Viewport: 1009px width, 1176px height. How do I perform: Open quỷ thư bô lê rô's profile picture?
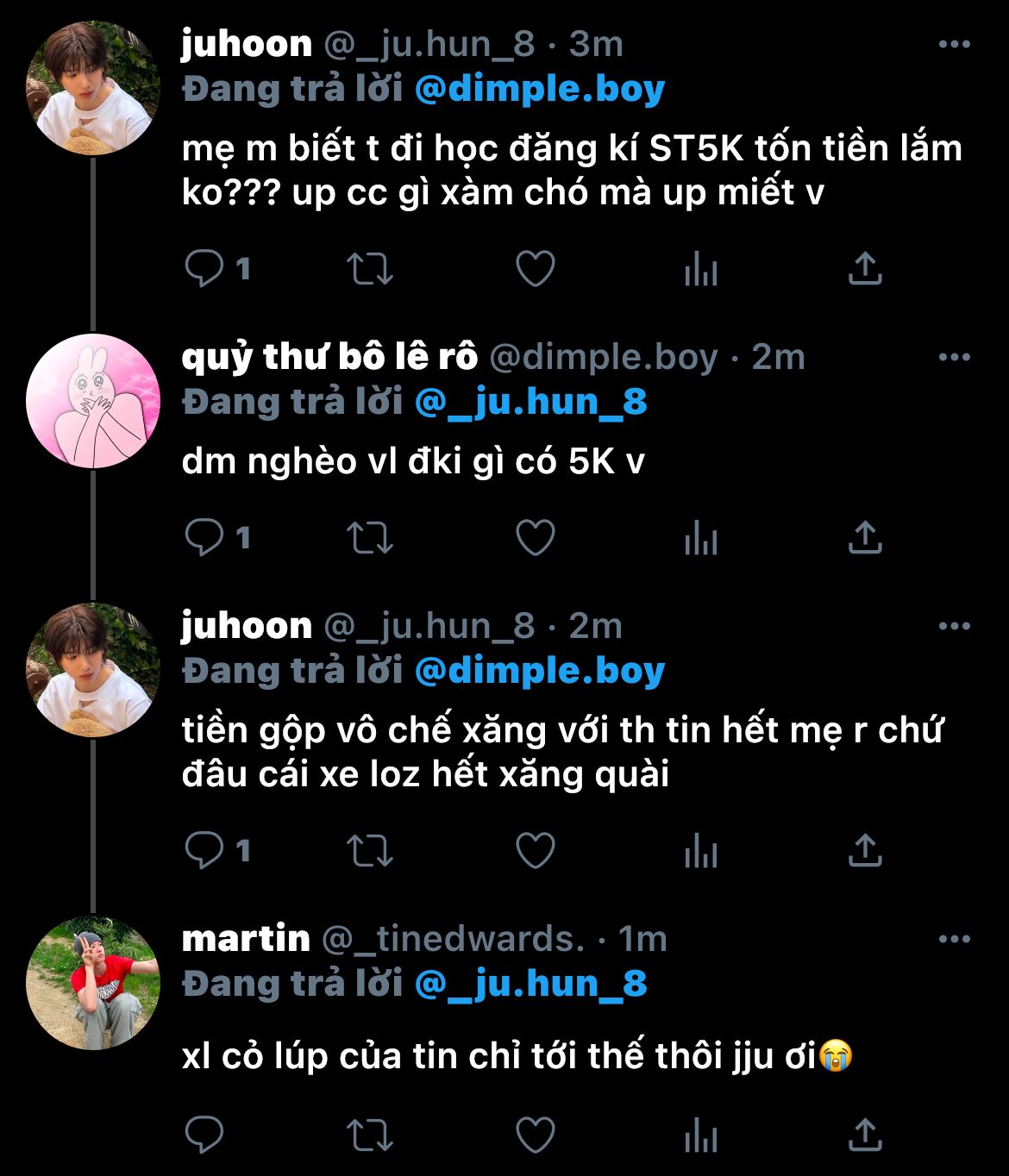pyautogui.click(x=93, y=401)
